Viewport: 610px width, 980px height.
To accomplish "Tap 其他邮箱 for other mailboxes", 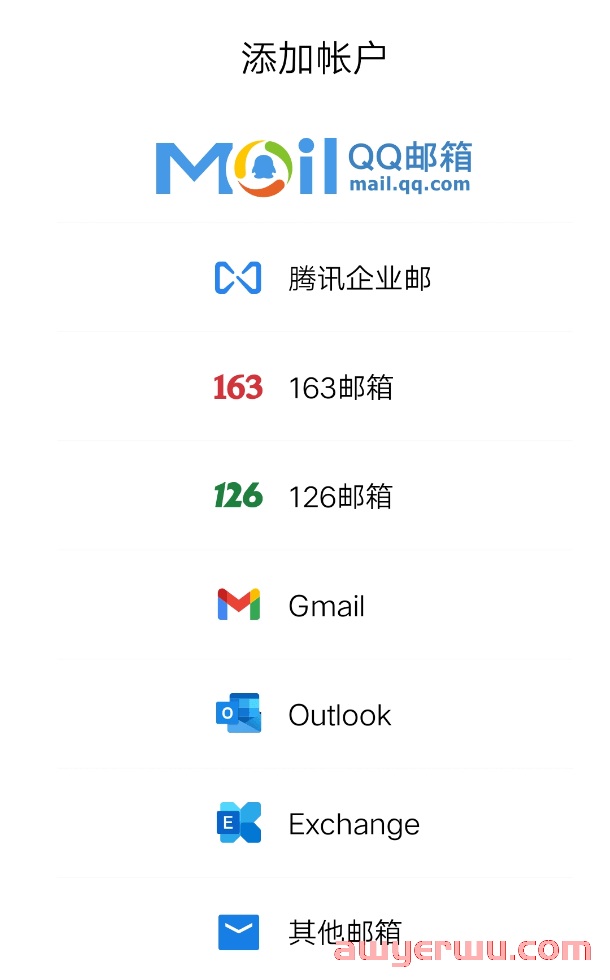I will (x=310, y=931).
